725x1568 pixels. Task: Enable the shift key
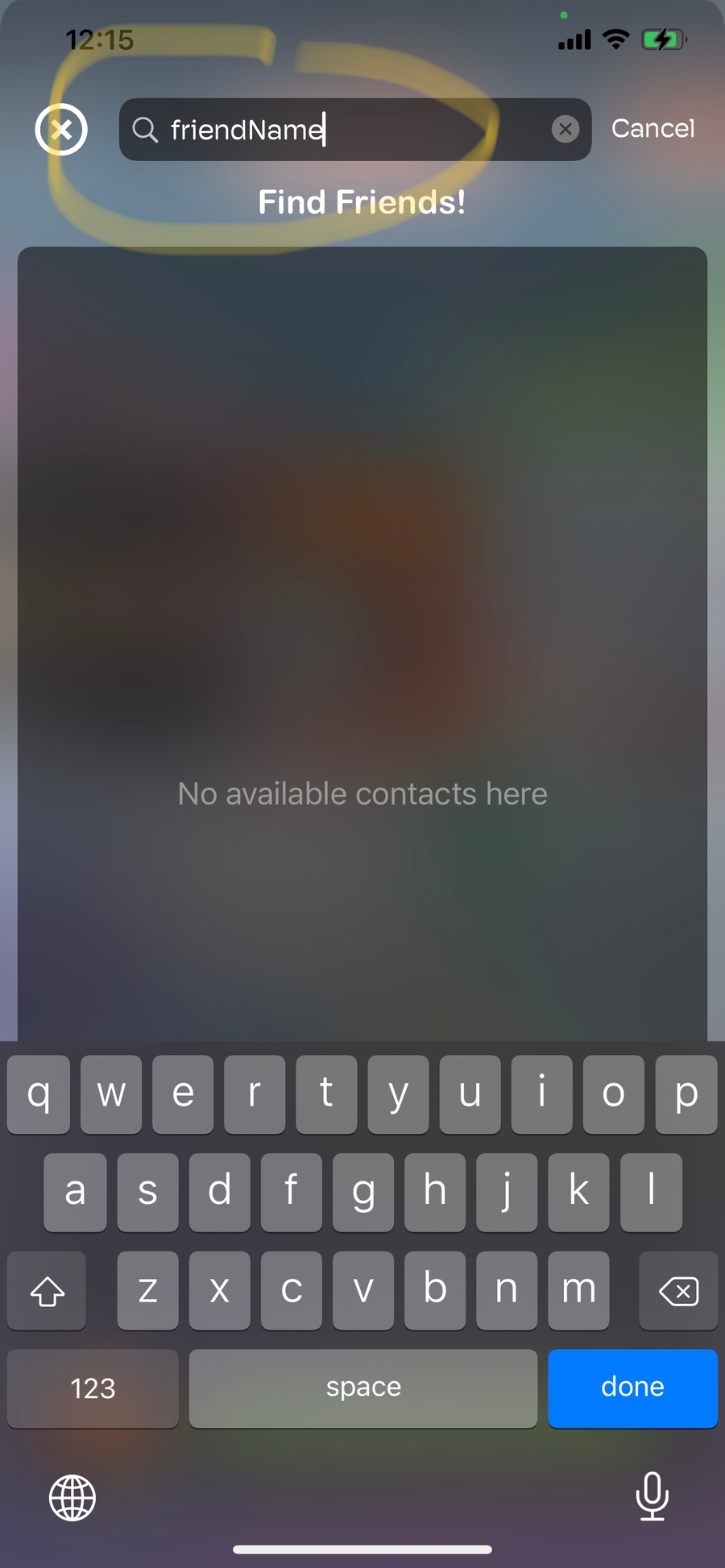click(47, 1291)
